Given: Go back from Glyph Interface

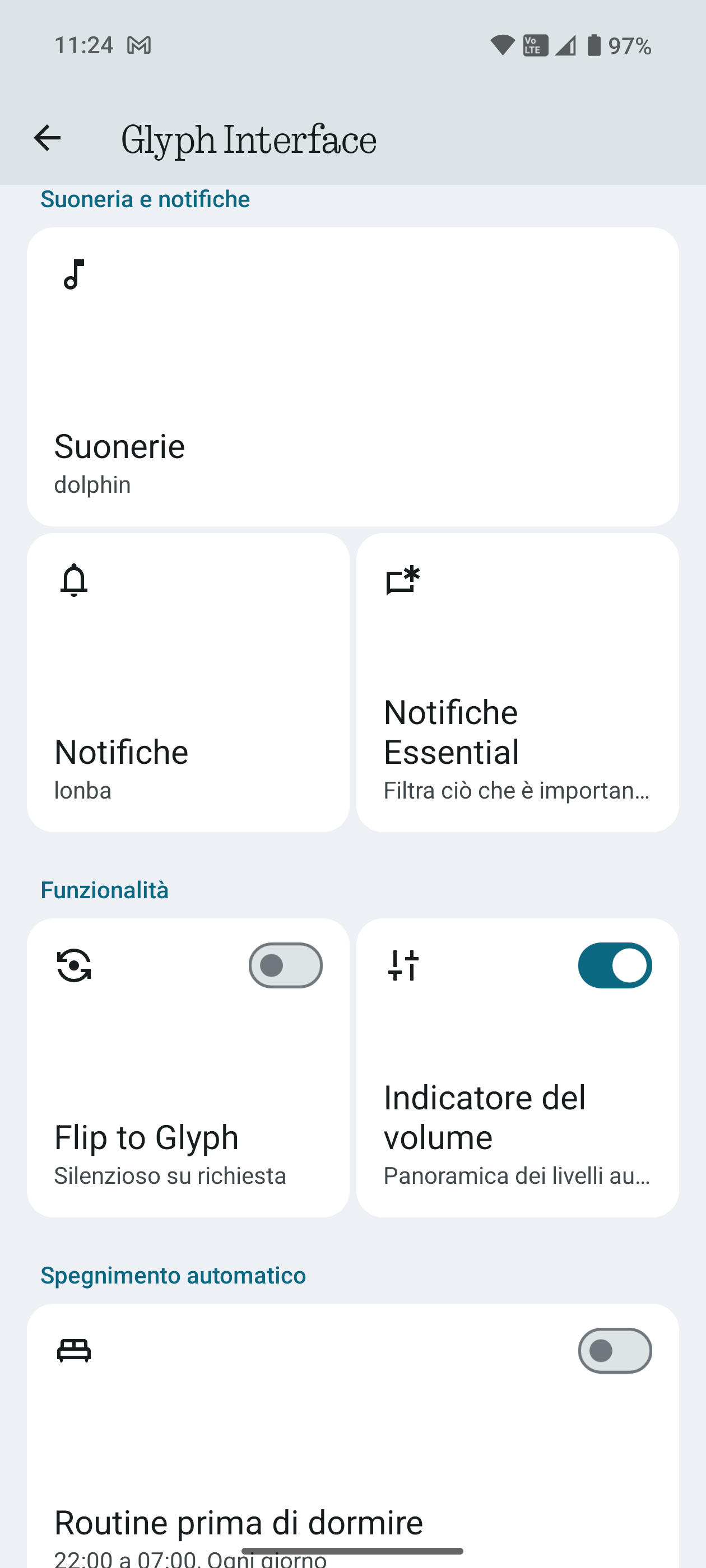Looking at the screenshot, I should point(47,138).
